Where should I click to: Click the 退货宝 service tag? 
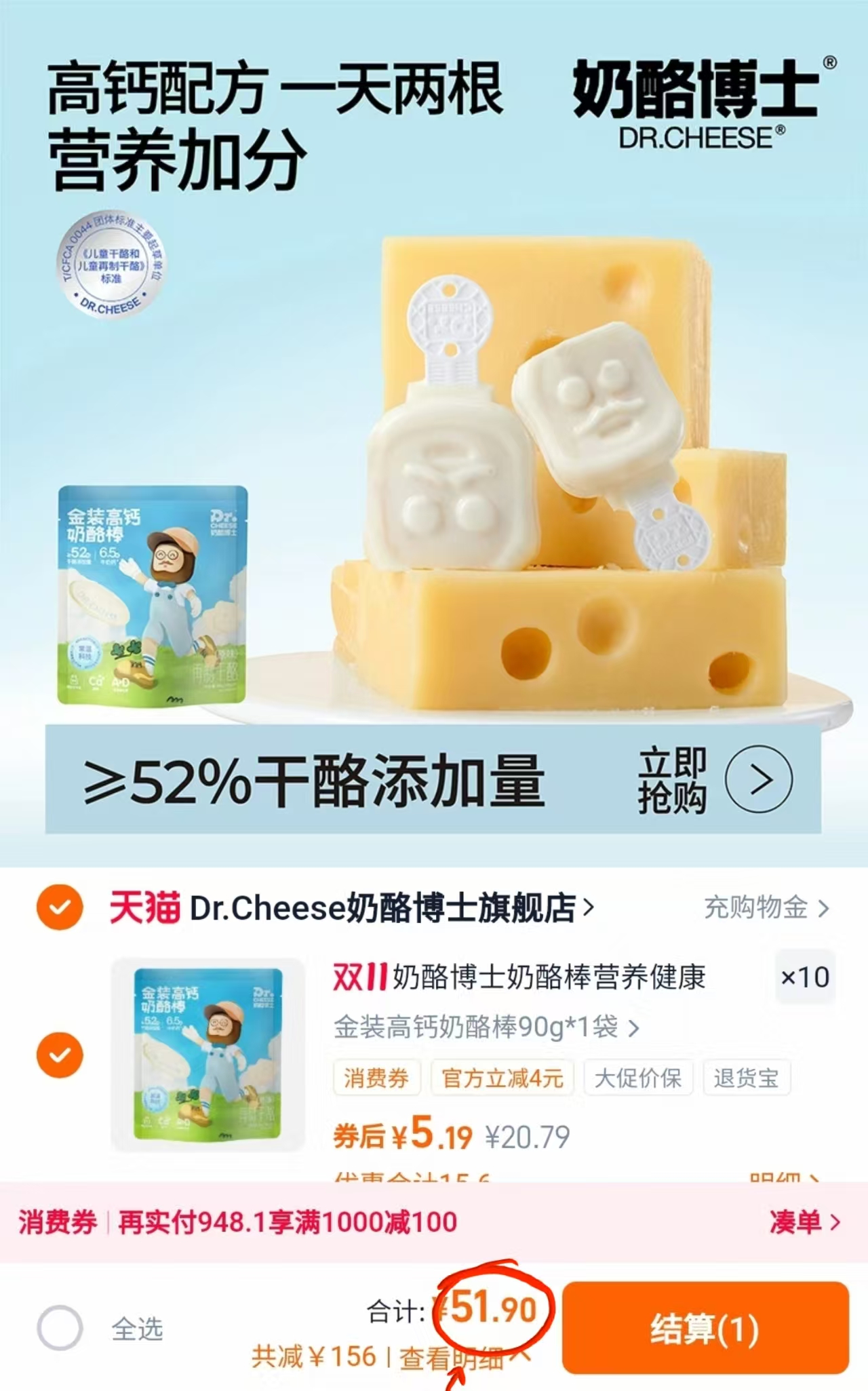(746, 1076)
